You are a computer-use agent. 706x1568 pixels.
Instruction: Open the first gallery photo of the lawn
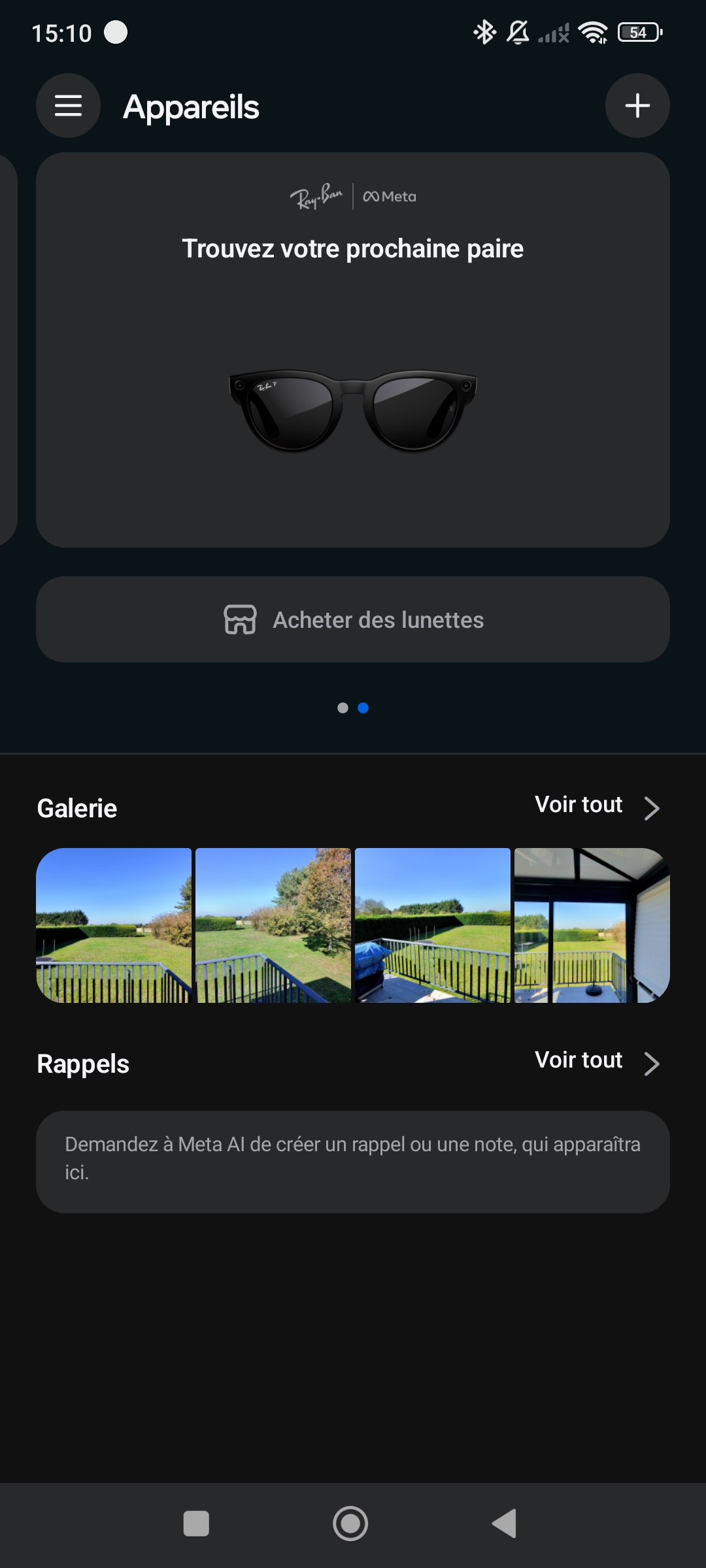click(x=114, y=925)
